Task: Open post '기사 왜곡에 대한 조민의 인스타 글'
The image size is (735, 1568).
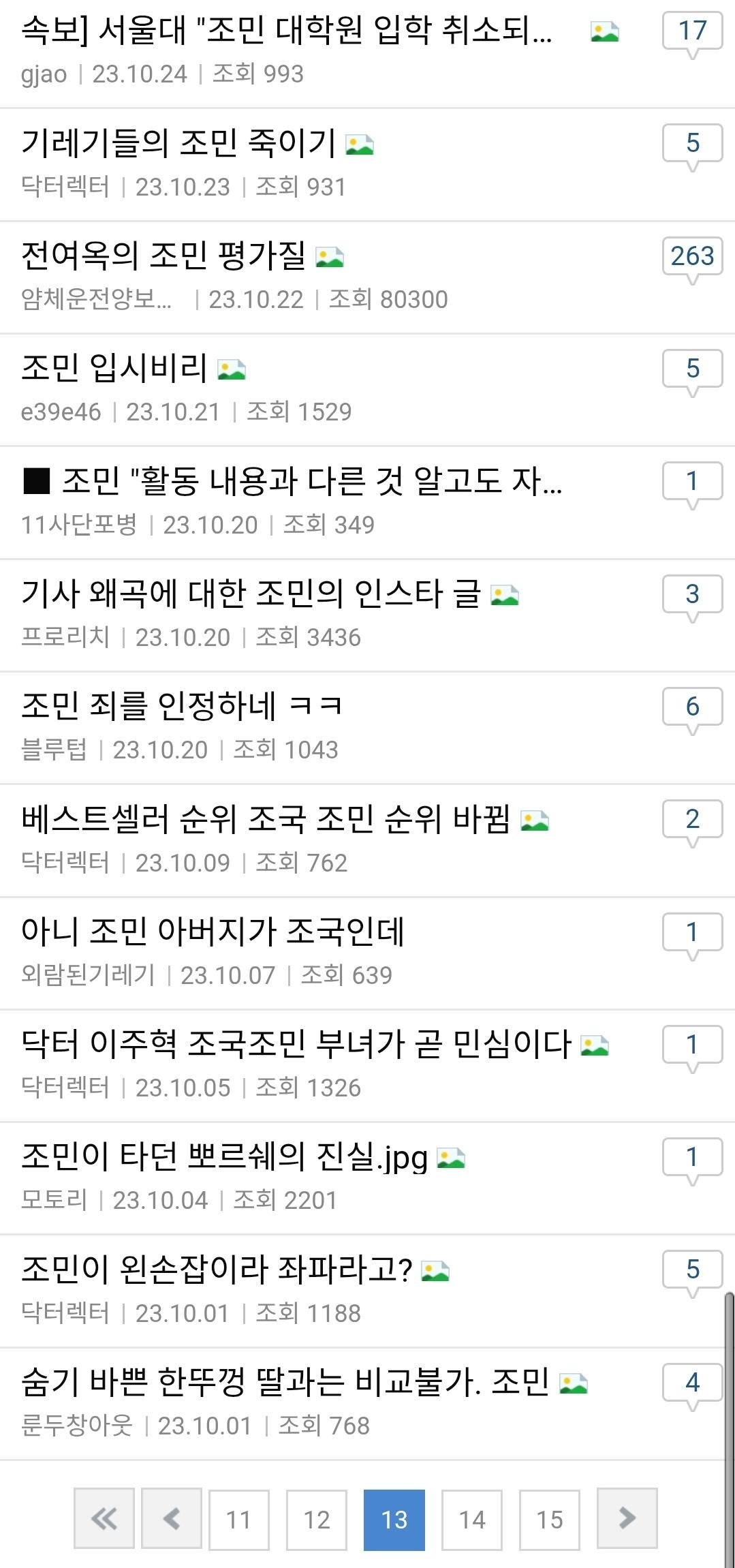Action: 251,594
